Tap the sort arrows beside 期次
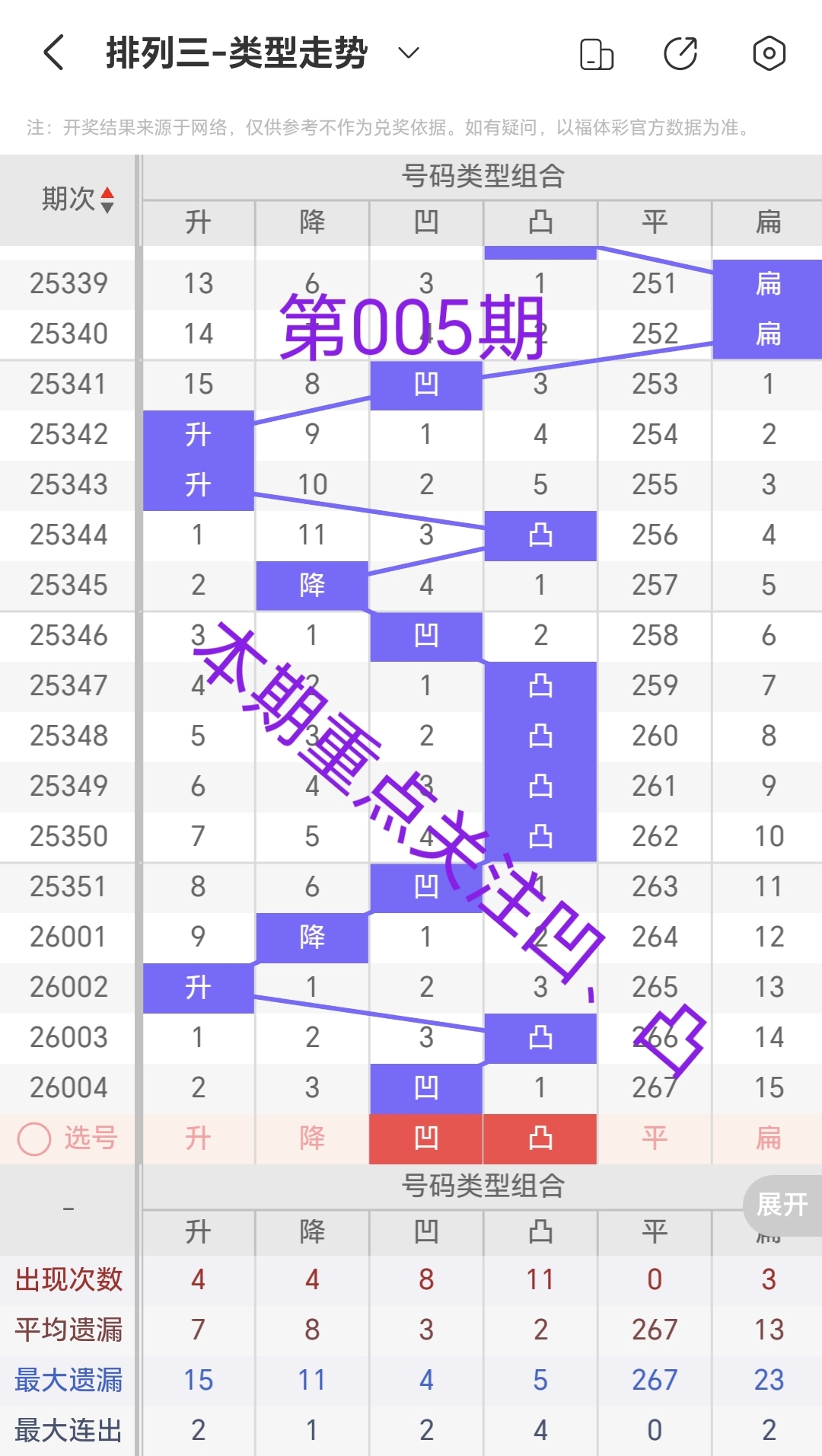 click(x=107, y=201)
